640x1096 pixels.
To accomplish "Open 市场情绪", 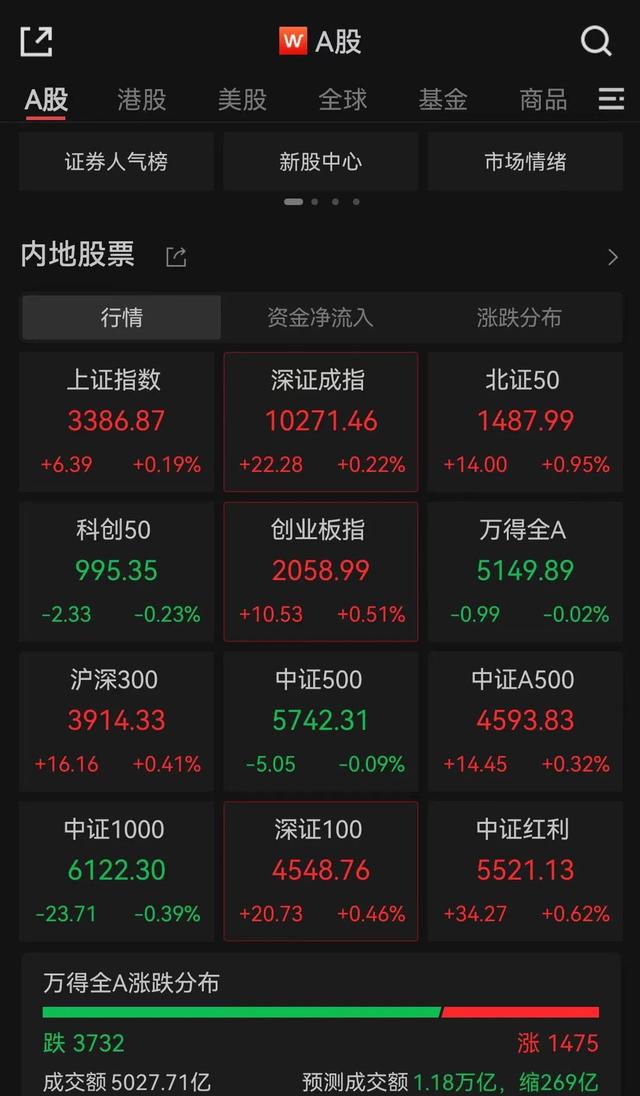I will click(x=525, y=162).
